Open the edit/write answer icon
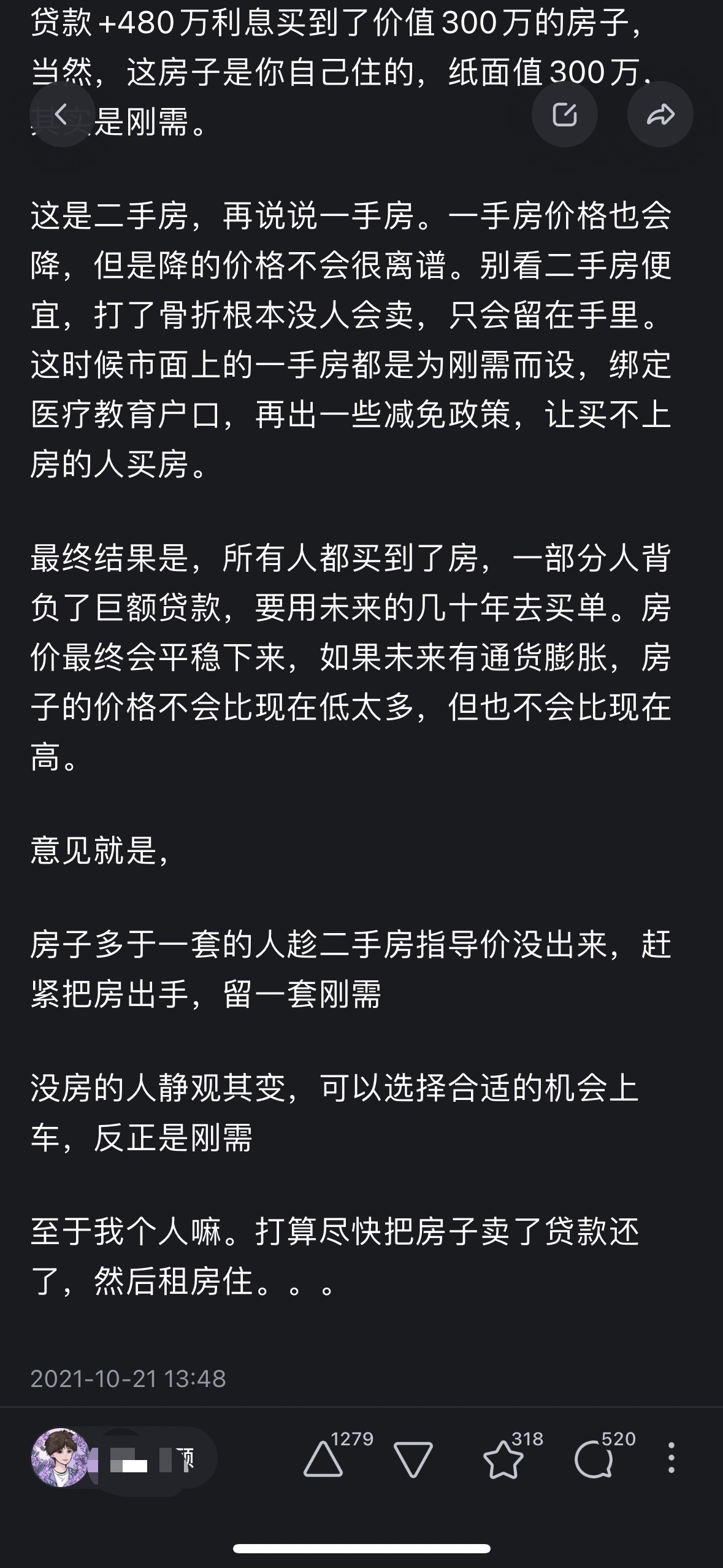The image size is (723, 1568). (564, 114)
